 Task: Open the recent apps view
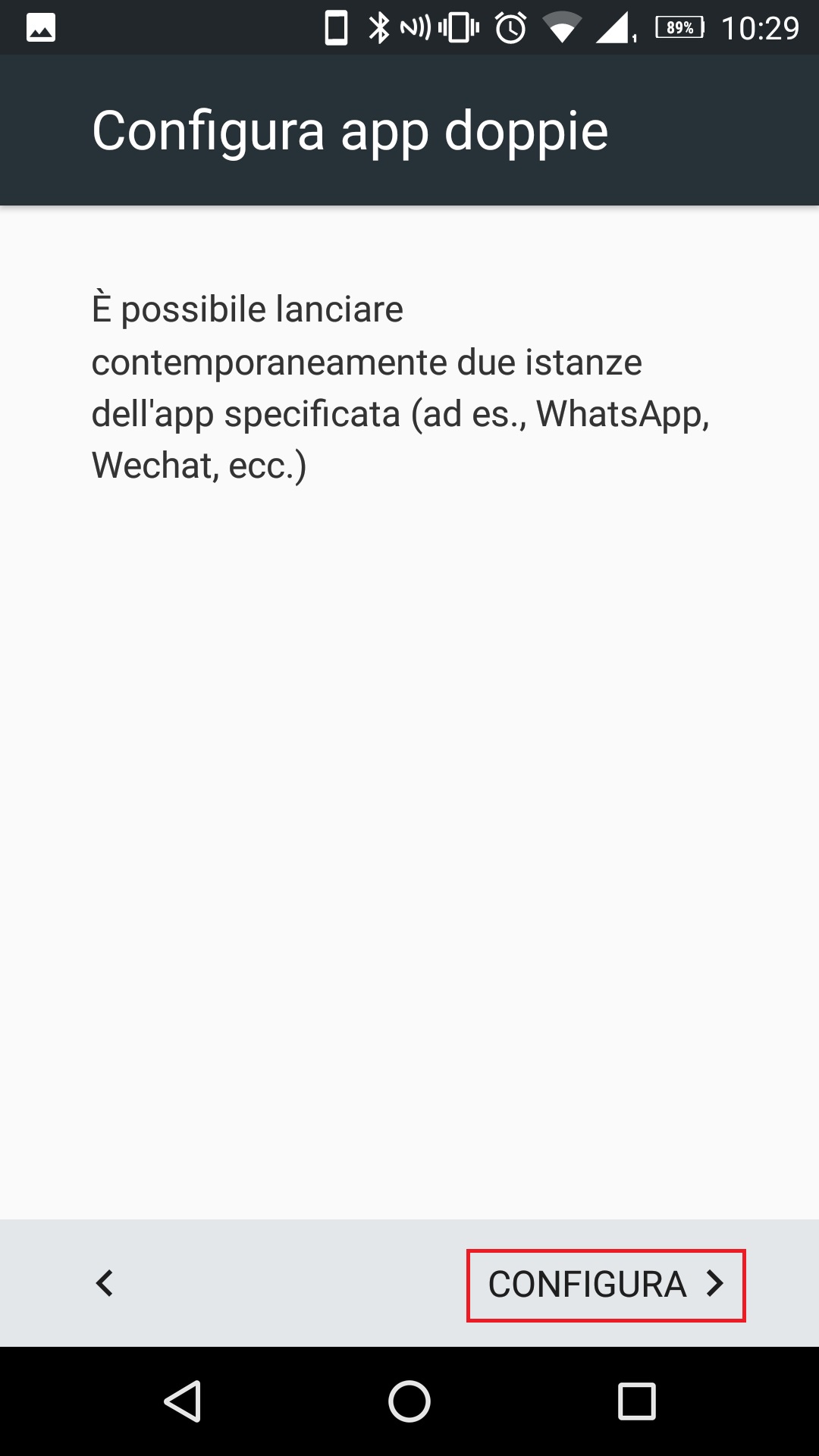coord(636,1401)
